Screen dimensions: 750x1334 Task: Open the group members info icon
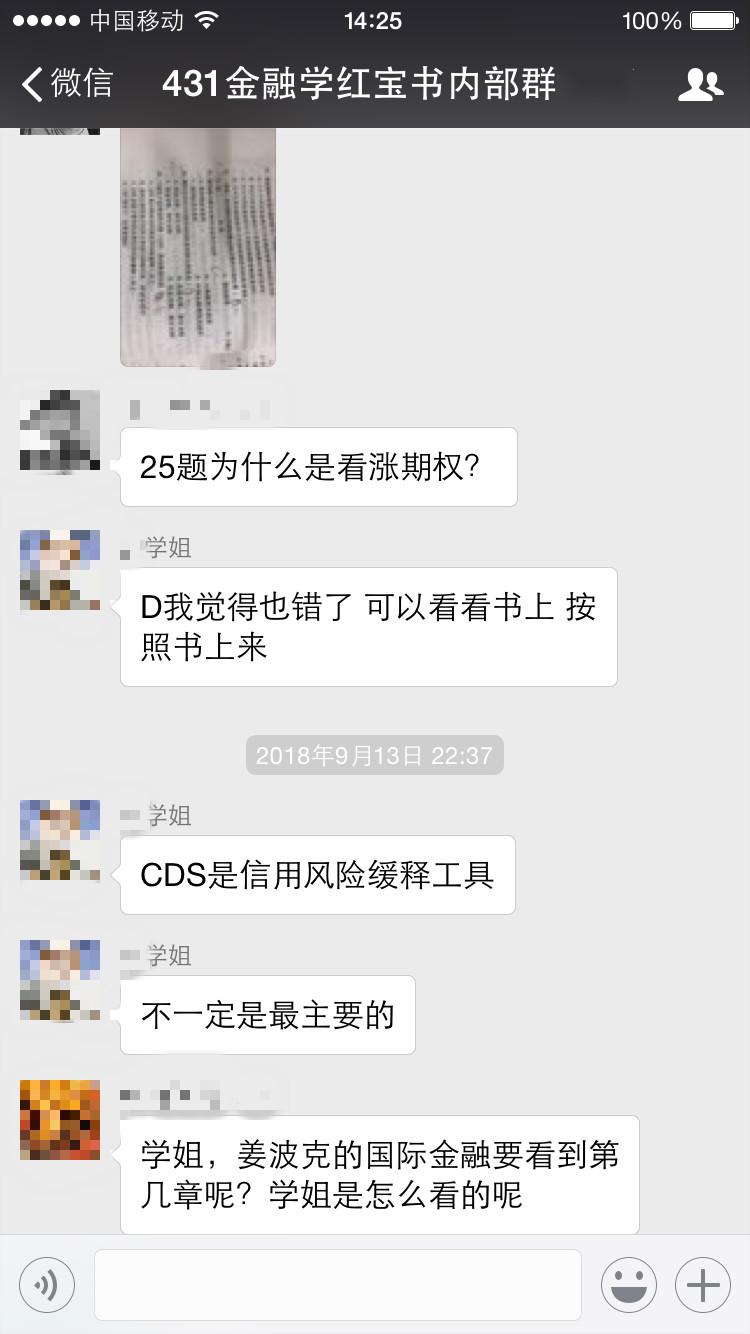700,85
